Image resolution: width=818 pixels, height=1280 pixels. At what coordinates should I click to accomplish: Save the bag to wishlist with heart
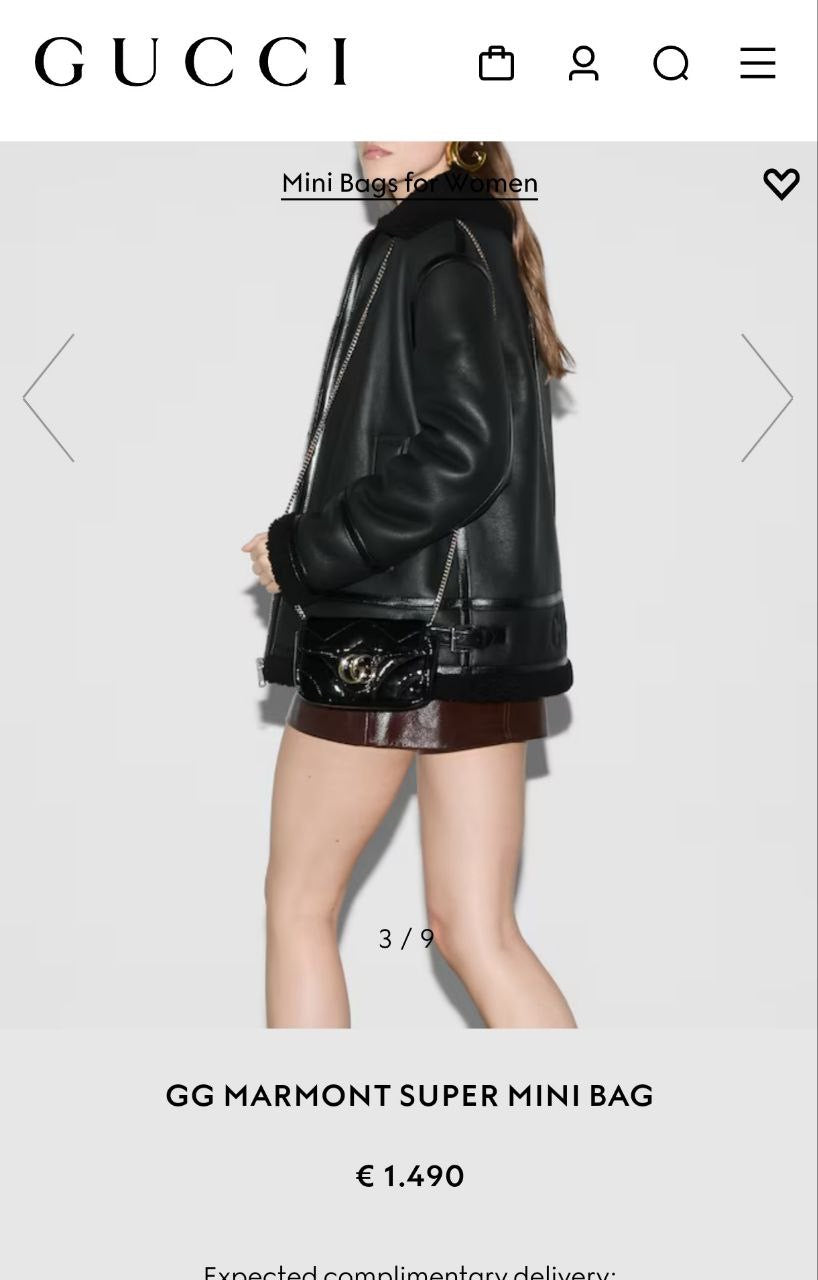point(781,183)
